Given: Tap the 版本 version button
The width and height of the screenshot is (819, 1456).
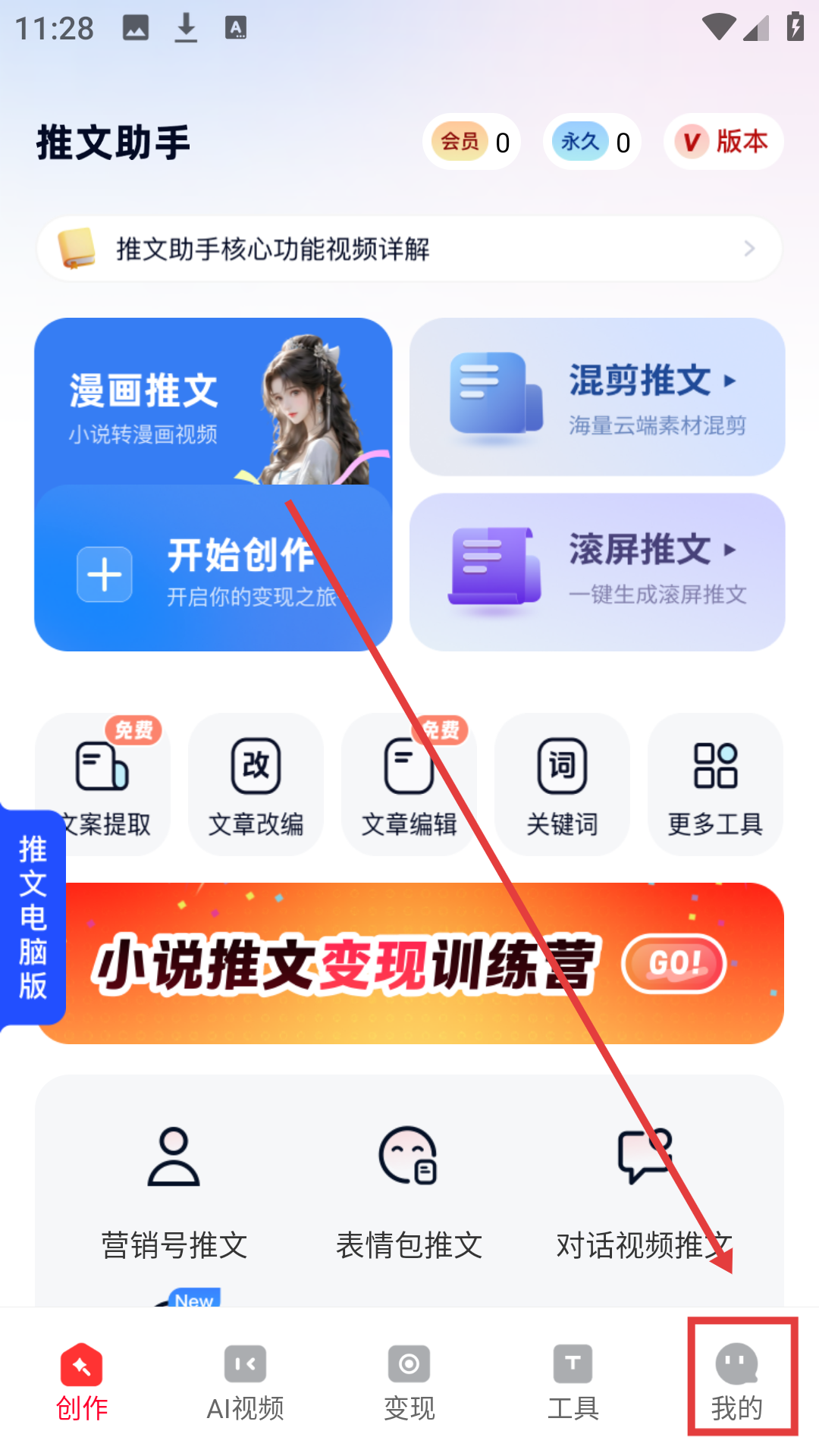Looking at the screenshot, I should tap(723, 142).
